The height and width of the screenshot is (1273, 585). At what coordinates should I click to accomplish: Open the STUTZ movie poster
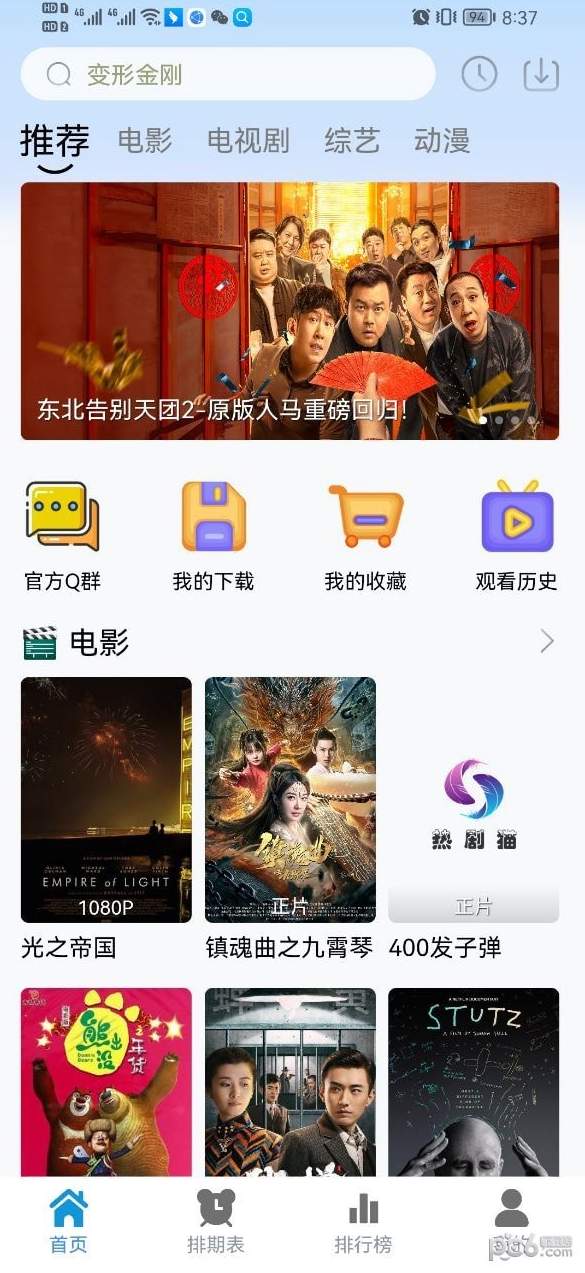coord(473,1082)
